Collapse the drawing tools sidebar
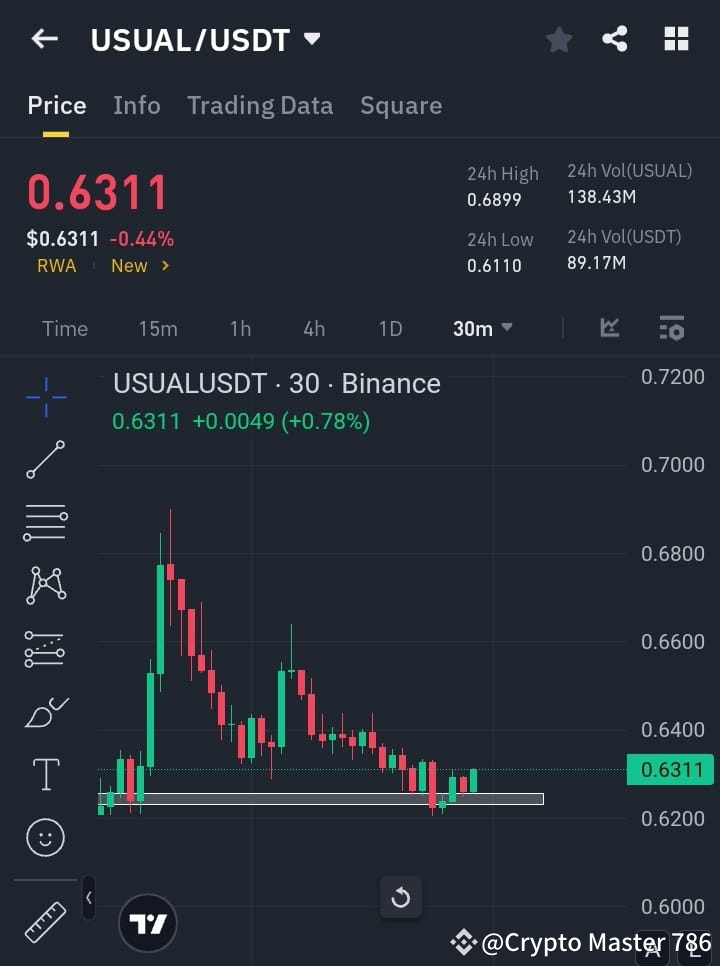 (x=88, y=898)
